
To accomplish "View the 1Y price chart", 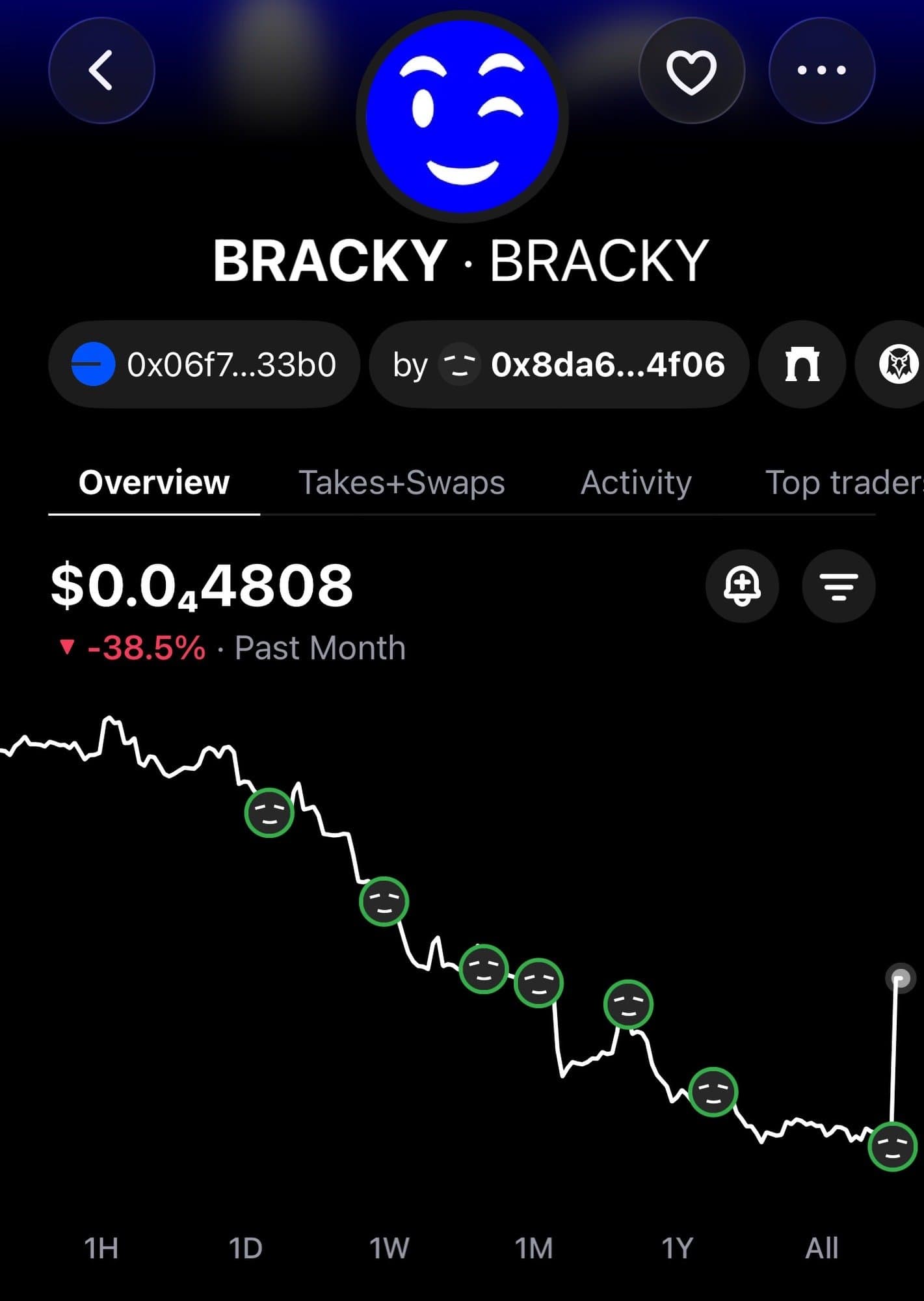I will pyautogui.click(x=678, y=1248).
